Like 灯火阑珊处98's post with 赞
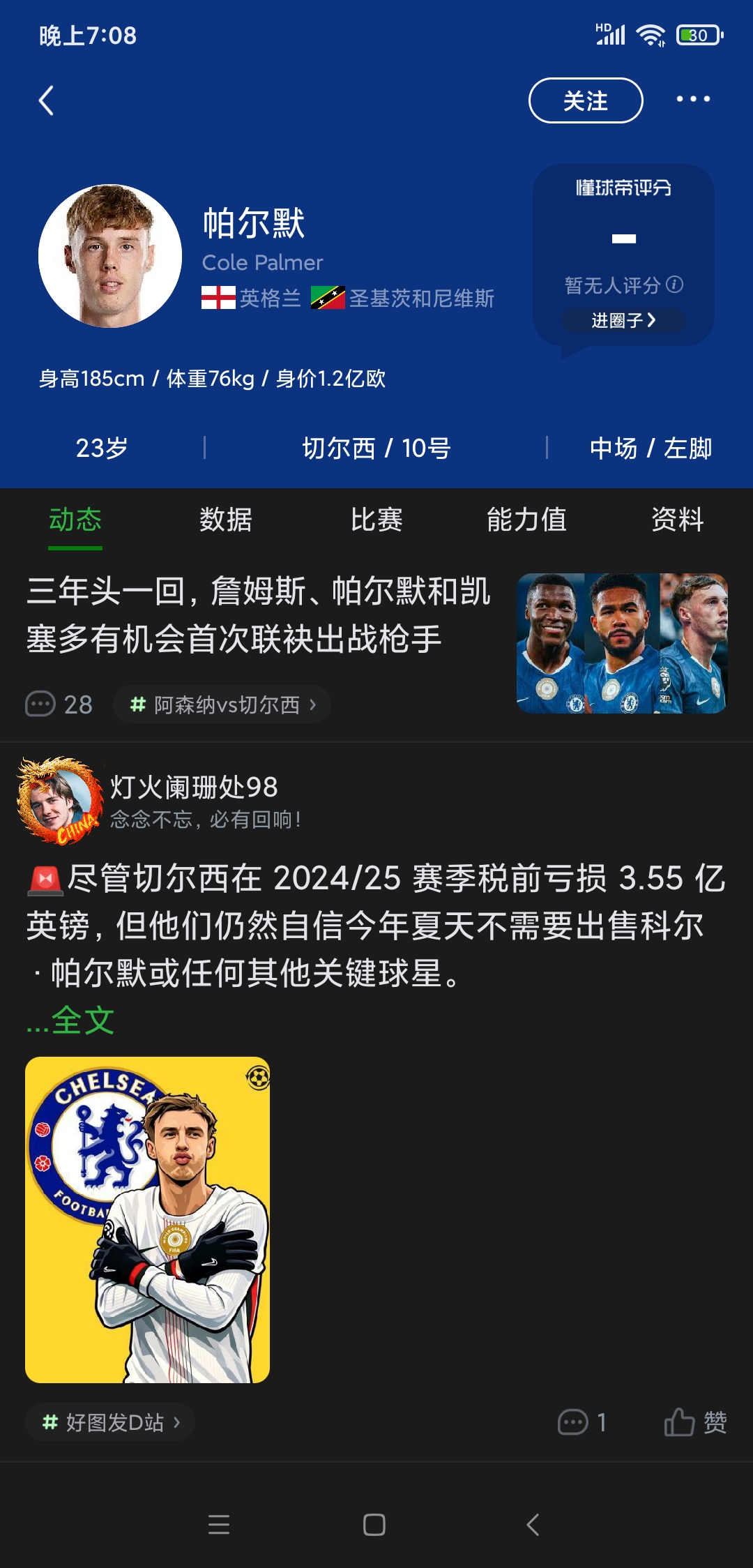The height and width of the screenshot is (1568, 753). pos(695,1422)
